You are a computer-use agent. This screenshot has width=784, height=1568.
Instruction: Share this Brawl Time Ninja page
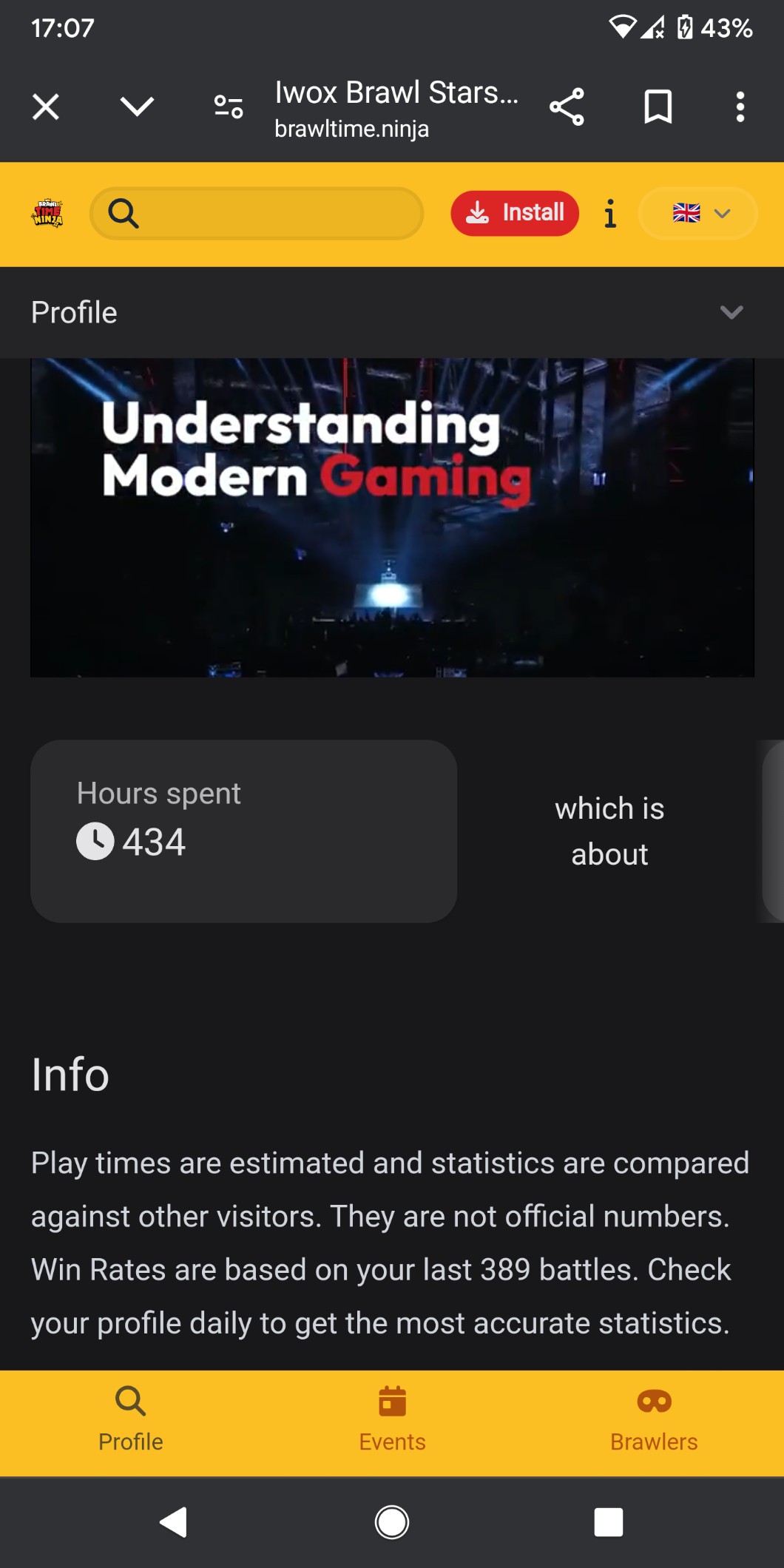pyautogui.click(x=567, y=107)
